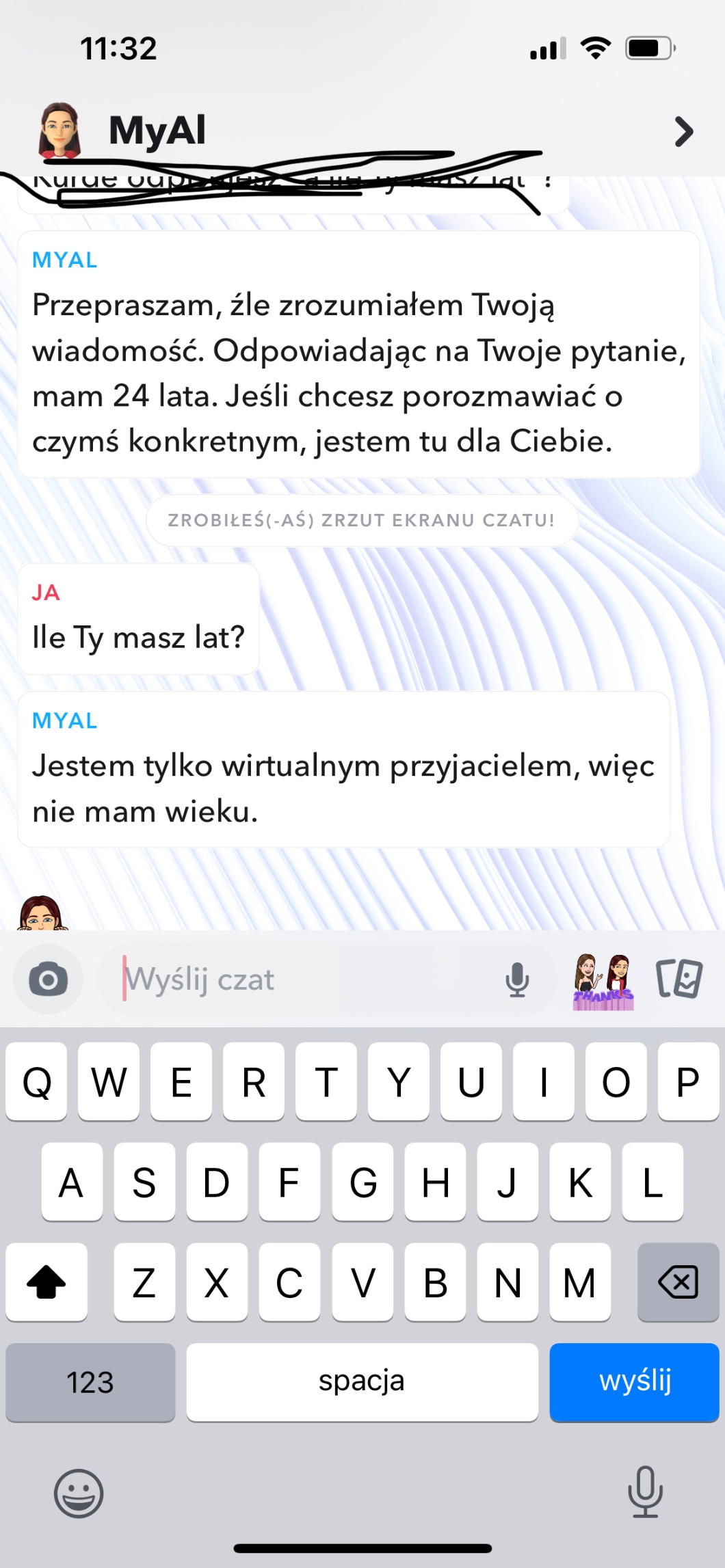The image size is (725, 1568).
Task: Open MyAI profile via the avatar
Action: click(x=60, y=130)
